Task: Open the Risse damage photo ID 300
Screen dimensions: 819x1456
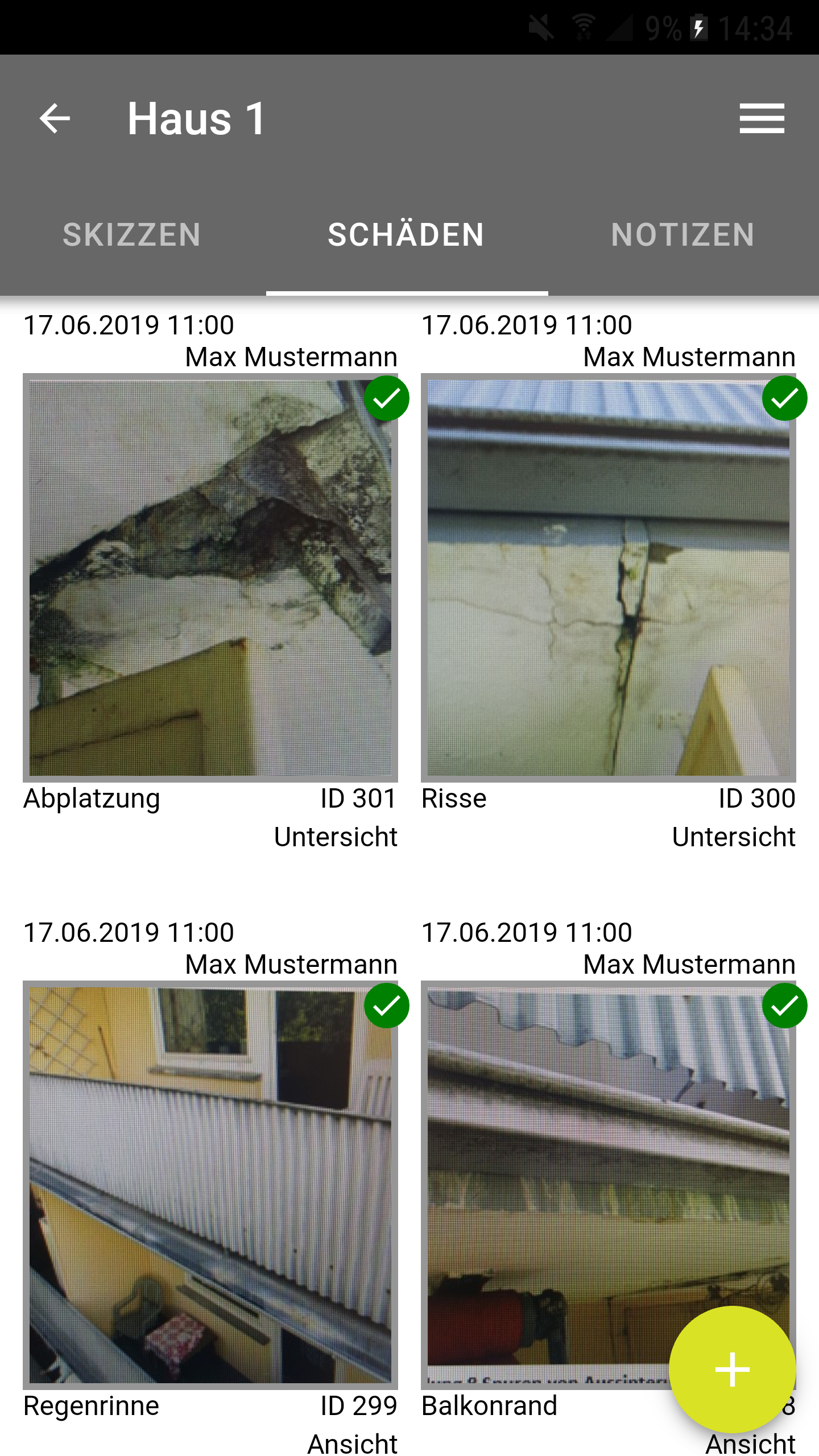Action: click(x=609, y=578)
